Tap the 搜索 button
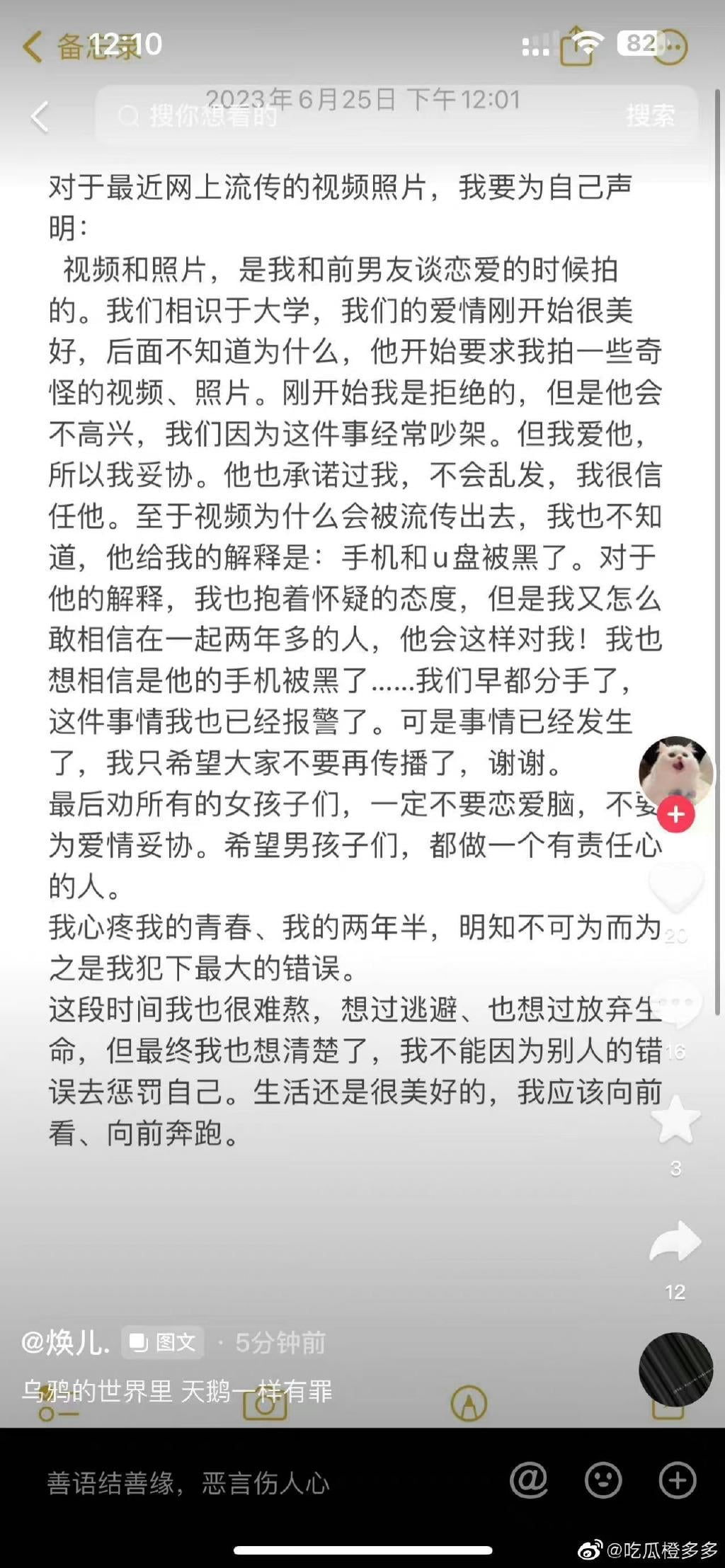 tap(650, 116)
